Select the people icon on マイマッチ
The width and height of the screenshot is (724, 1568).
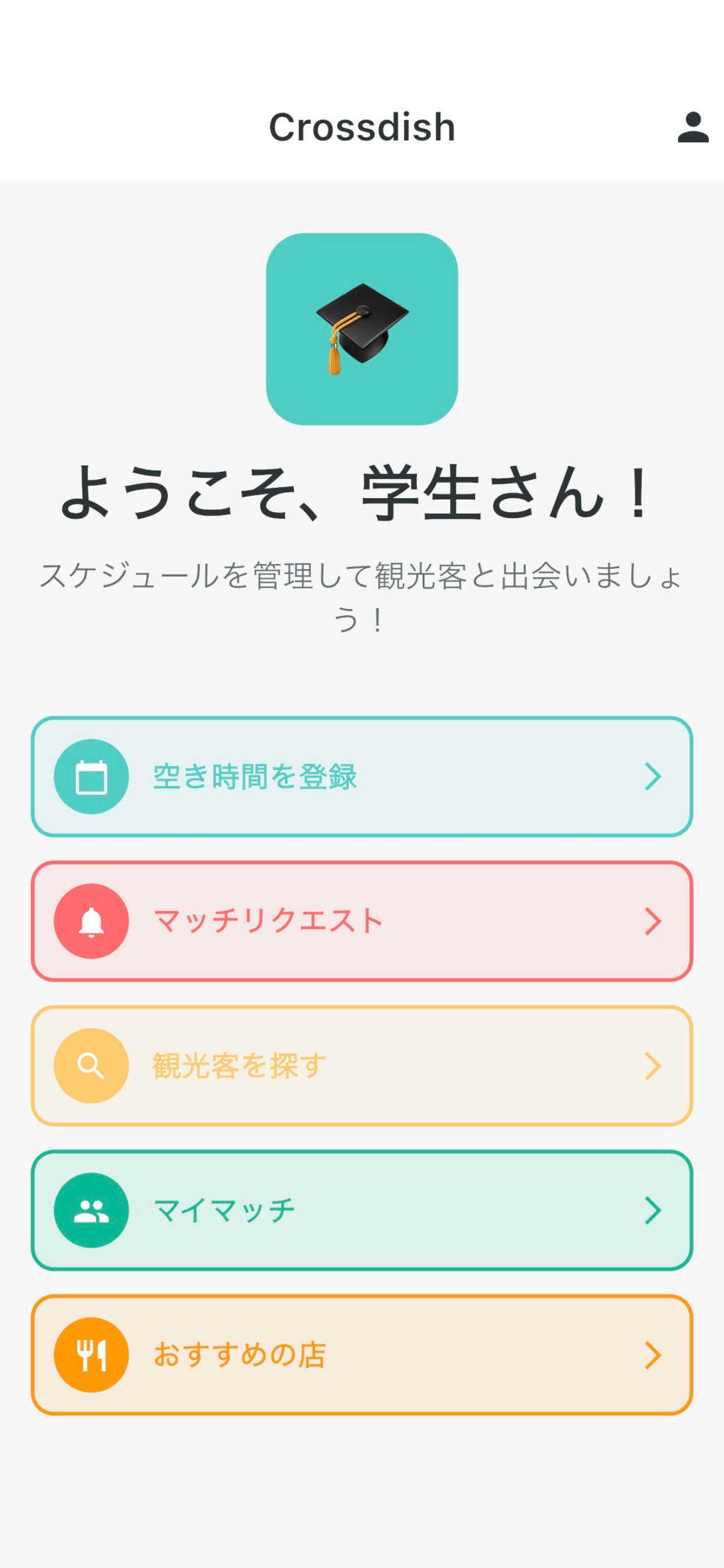[x=91, y=1210]
